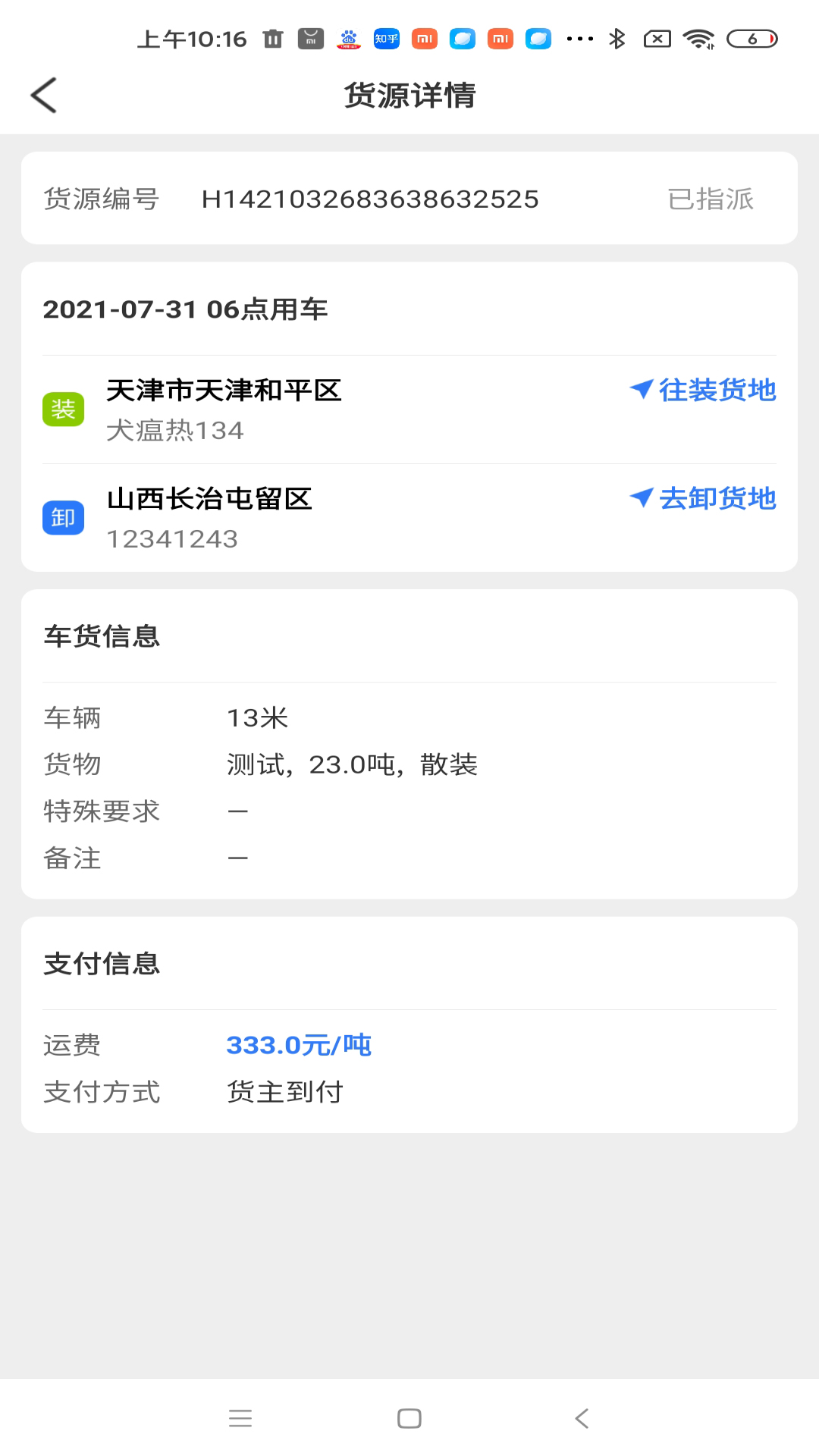Image resolution: width=819 pixels, height=1456 pixels.
Task: Go back from the 货源详情 page
Action: (x=44, y=96)
